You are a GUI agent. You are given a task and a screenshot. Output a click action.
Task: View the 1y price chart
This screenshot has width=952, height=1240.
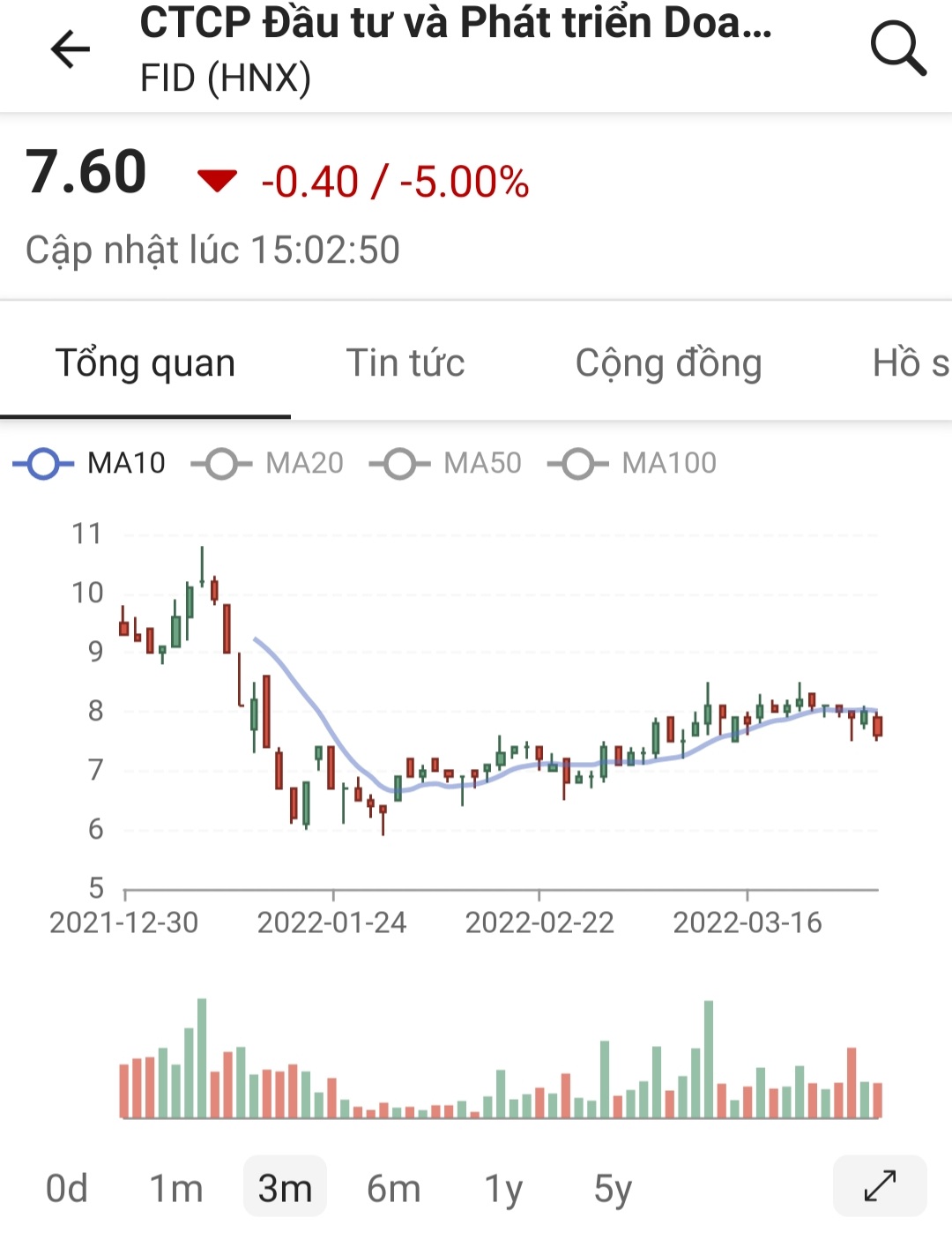(503, 1188)
